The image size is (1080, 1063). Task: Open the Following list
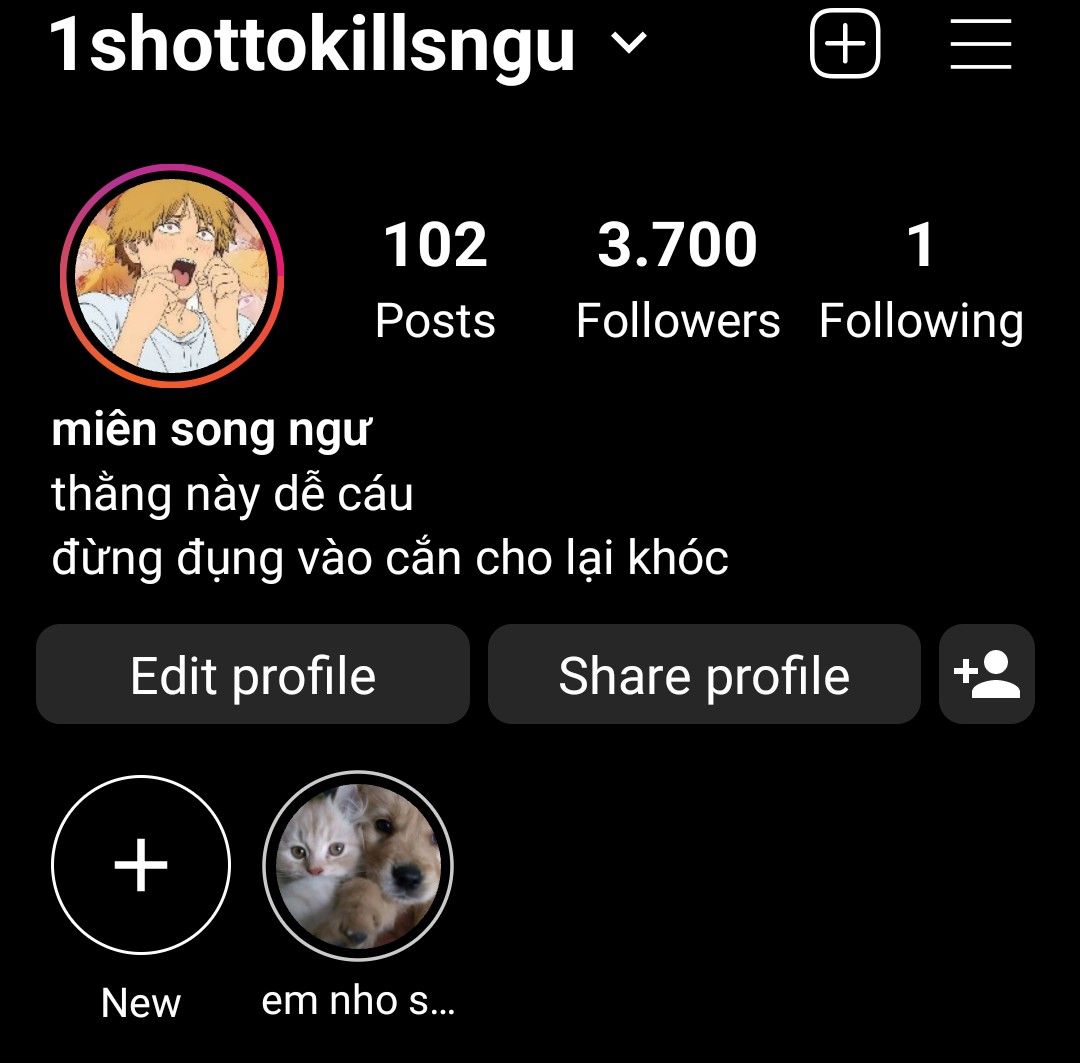(921, 280)
